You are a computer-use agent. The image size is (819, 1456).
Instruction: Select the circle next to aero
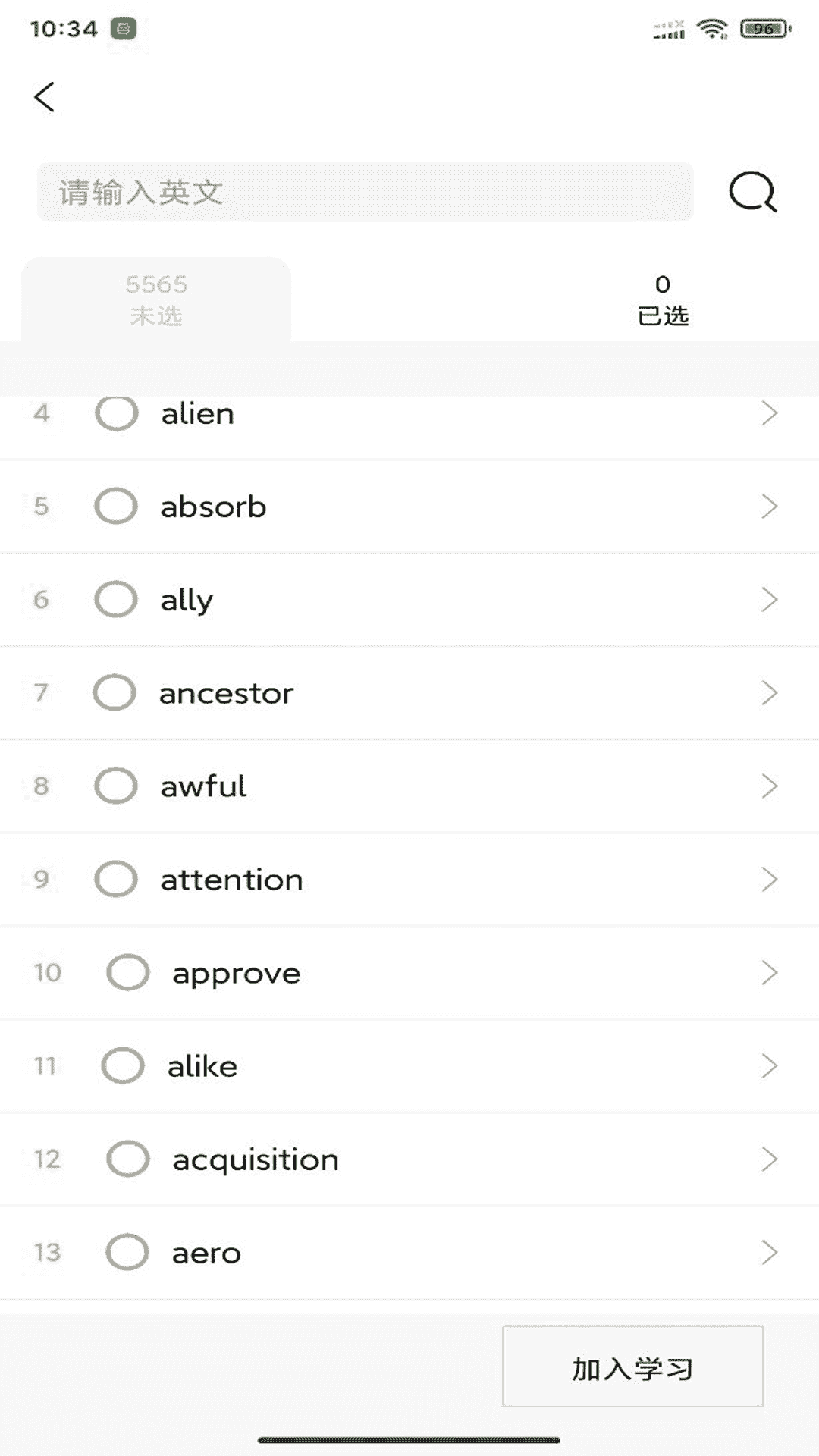tap(127, 1252)
